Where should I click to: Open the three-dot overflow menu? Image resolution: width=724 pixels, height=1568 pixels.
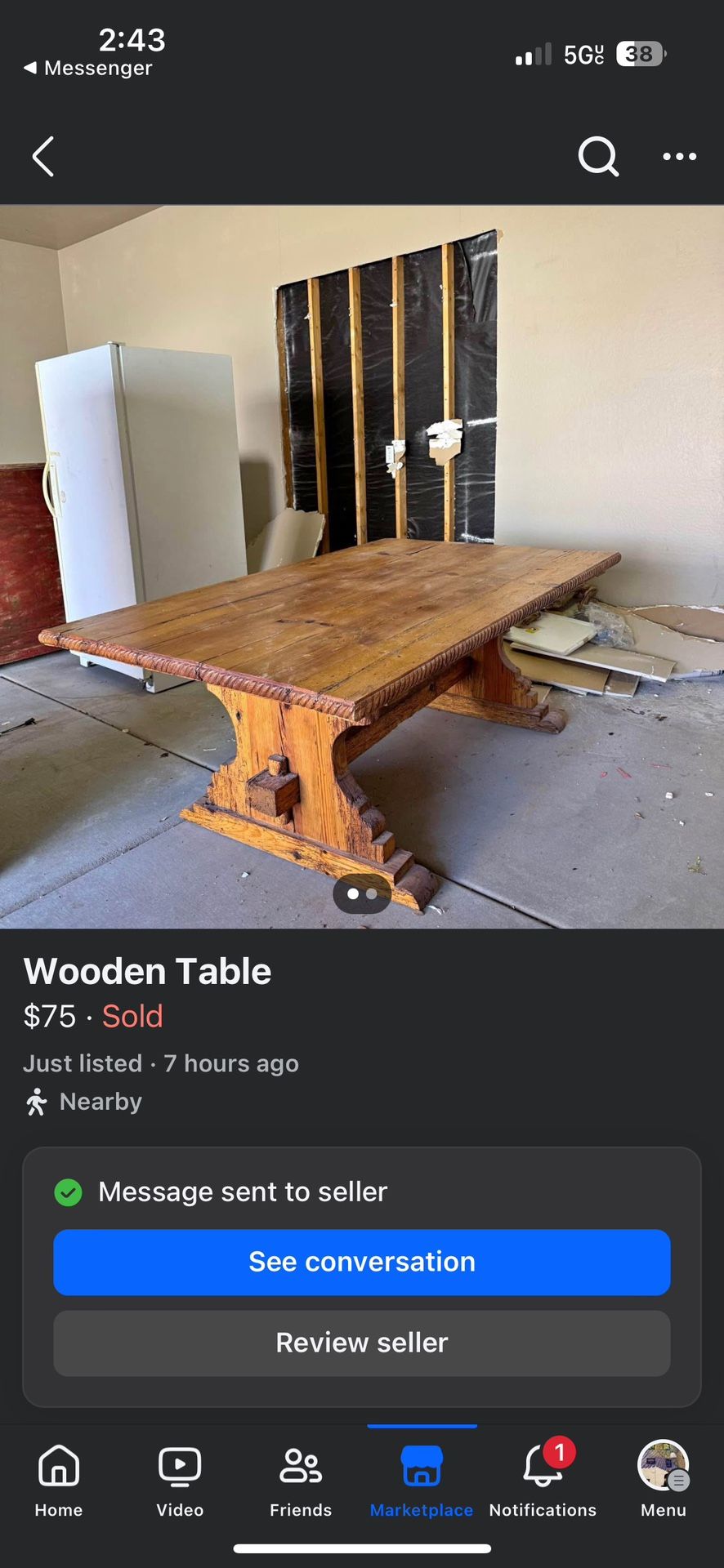[x=679, y=156]
